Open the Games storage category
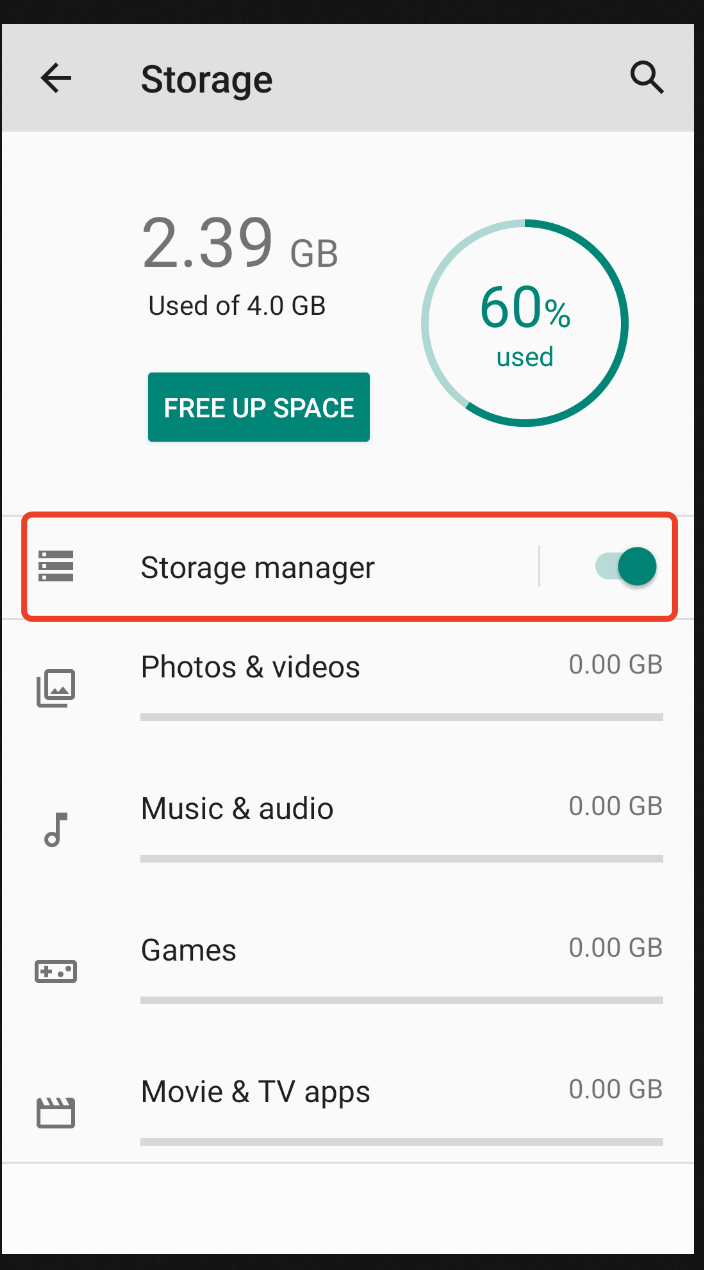 pyautogui.click(x=349, y=971)
